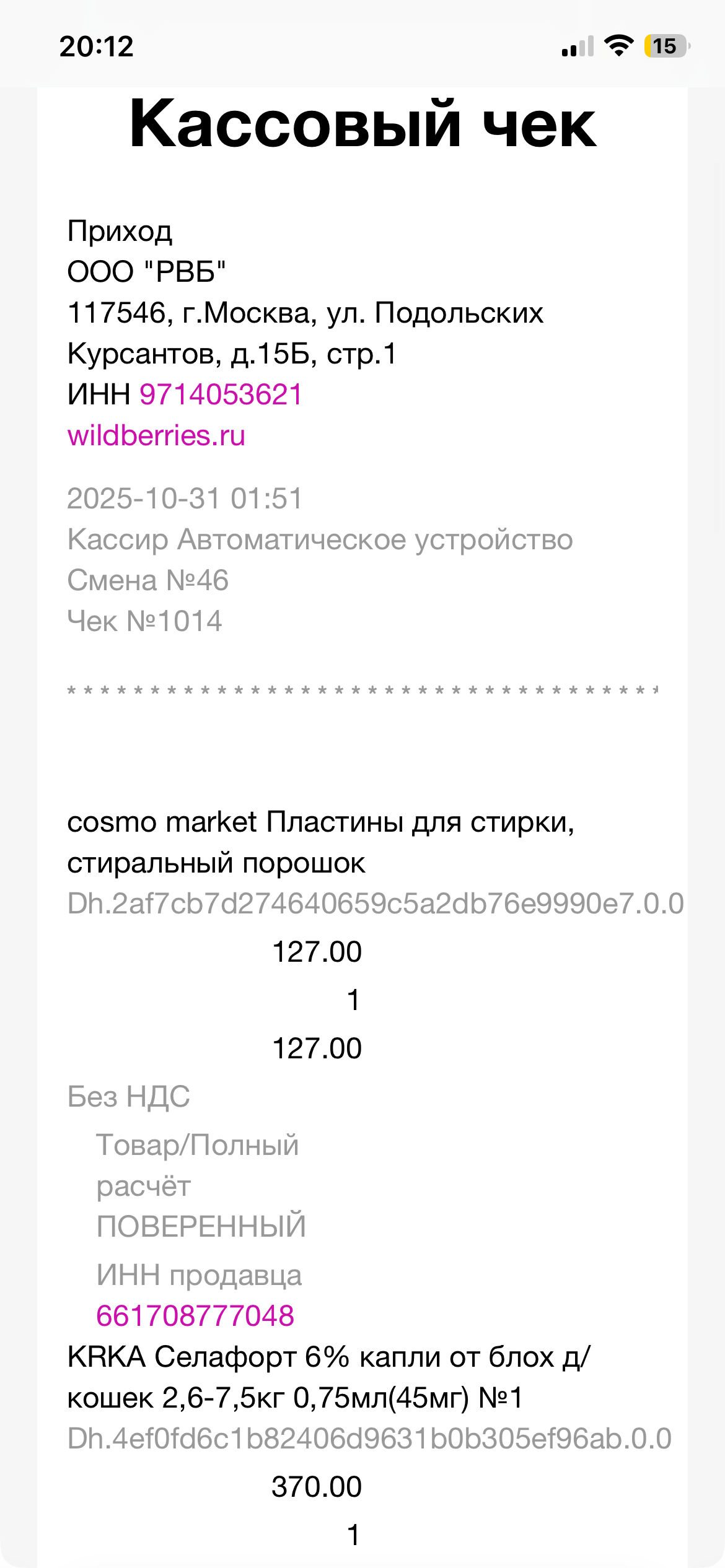Select the price 127.00 for пластины

point(317,953)
